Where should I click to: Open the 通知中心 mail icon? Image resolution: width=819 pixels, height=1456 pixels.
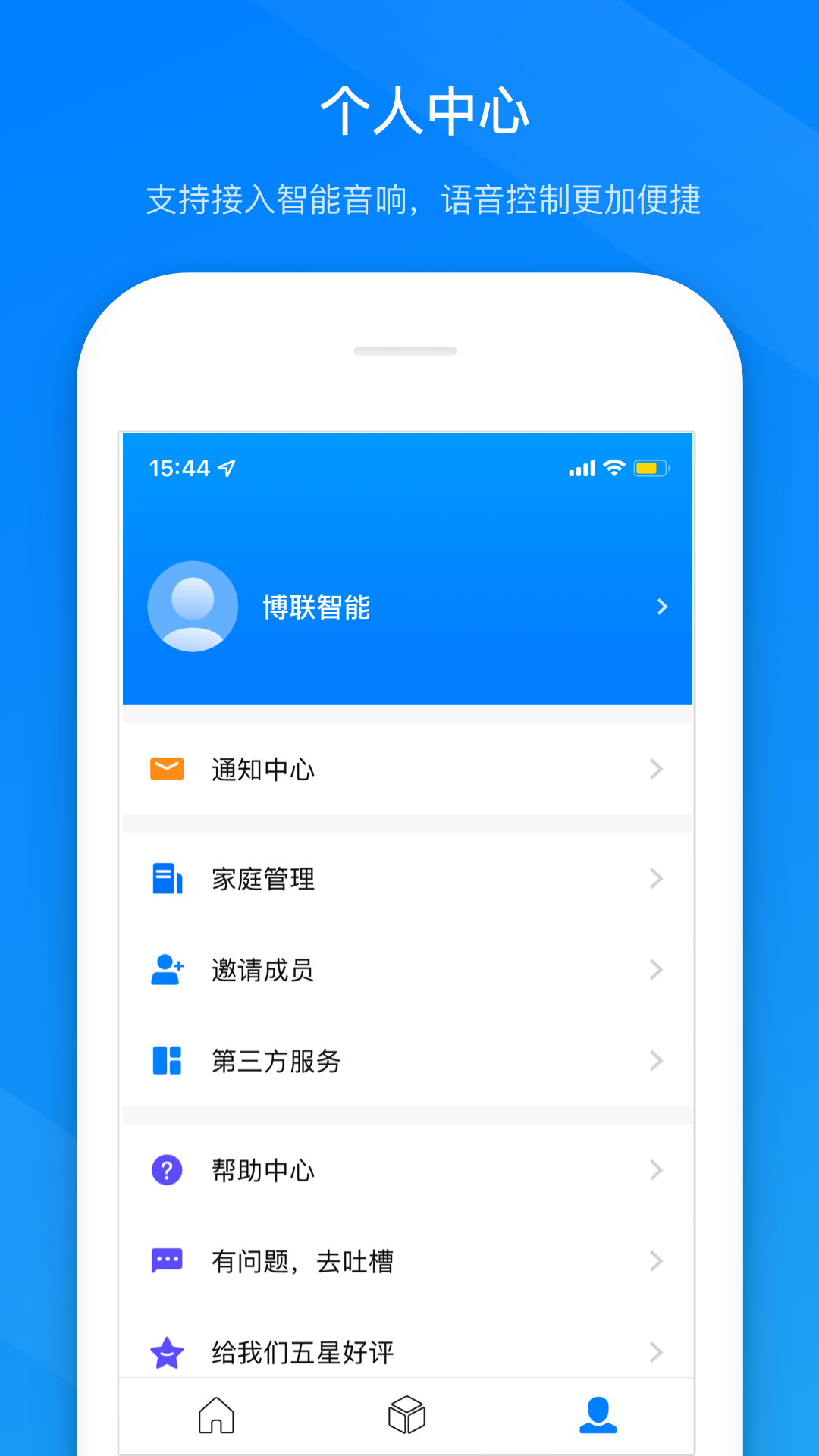click(167, 768)
